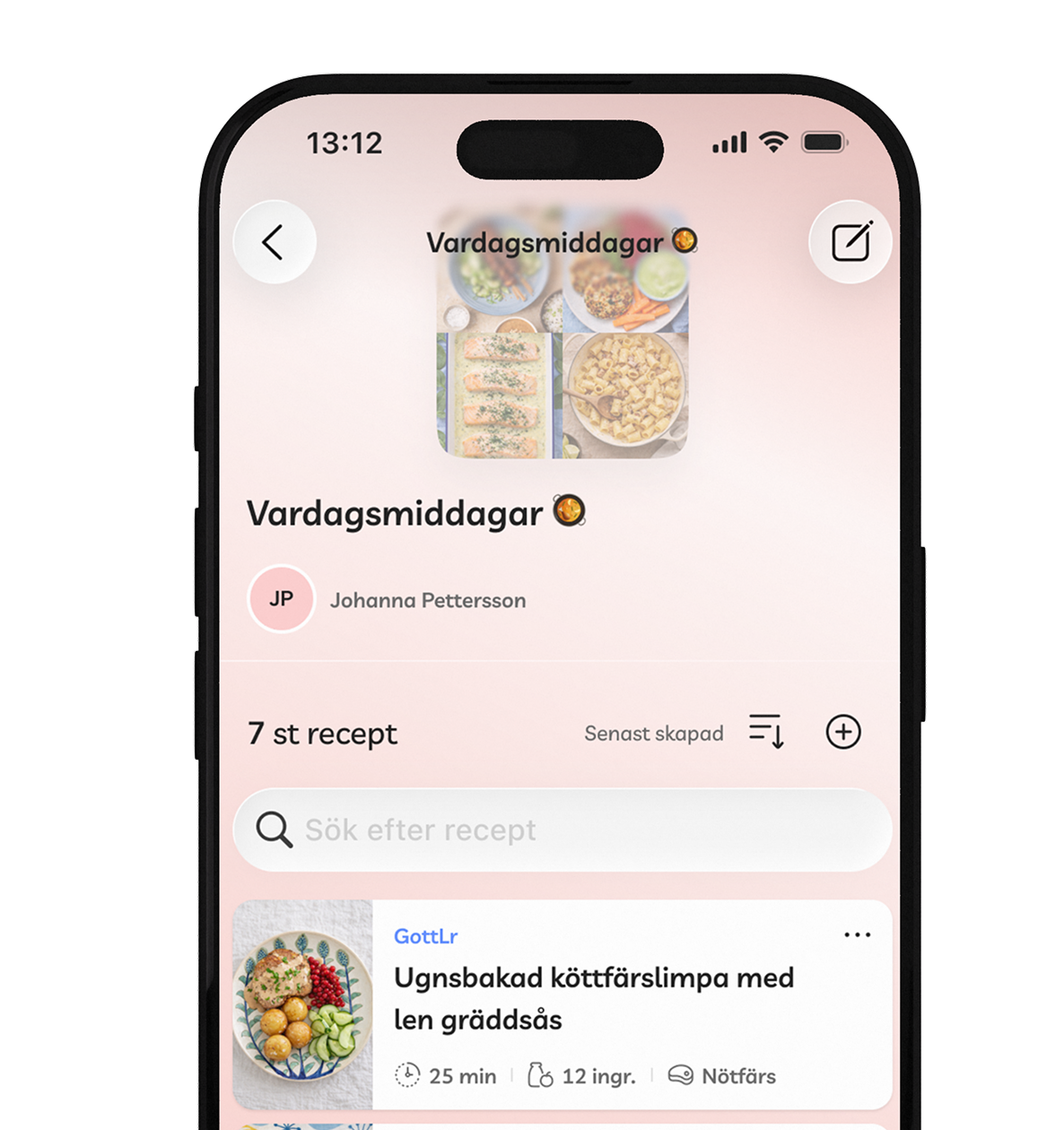Open the Ugnsbakad köttfärslimpa recipe card
The height and width of the screenshot is (1130, 1064).
pos(592,999)
